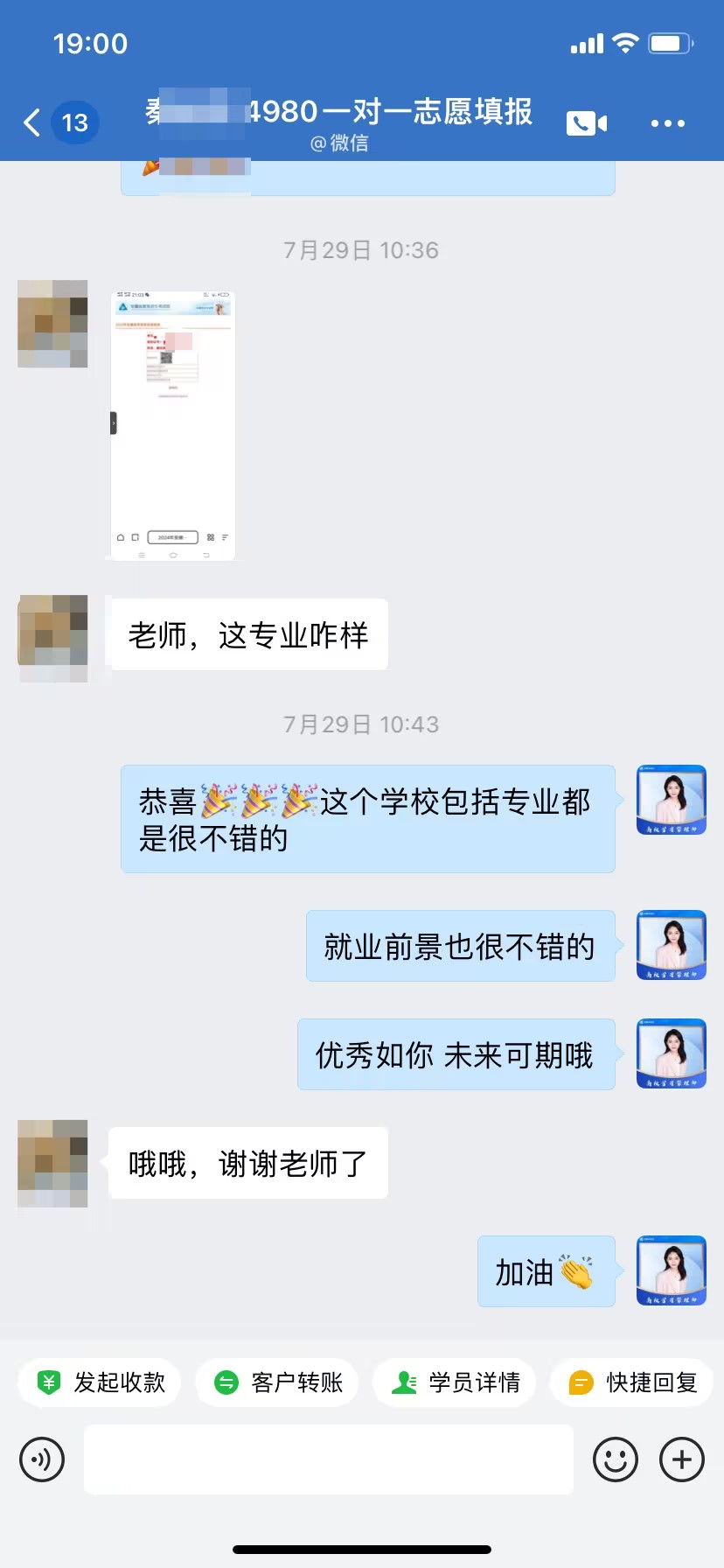The image size is (724, 1568).
Task: Start a voice or video call
Action: click(x=586, y=123)
